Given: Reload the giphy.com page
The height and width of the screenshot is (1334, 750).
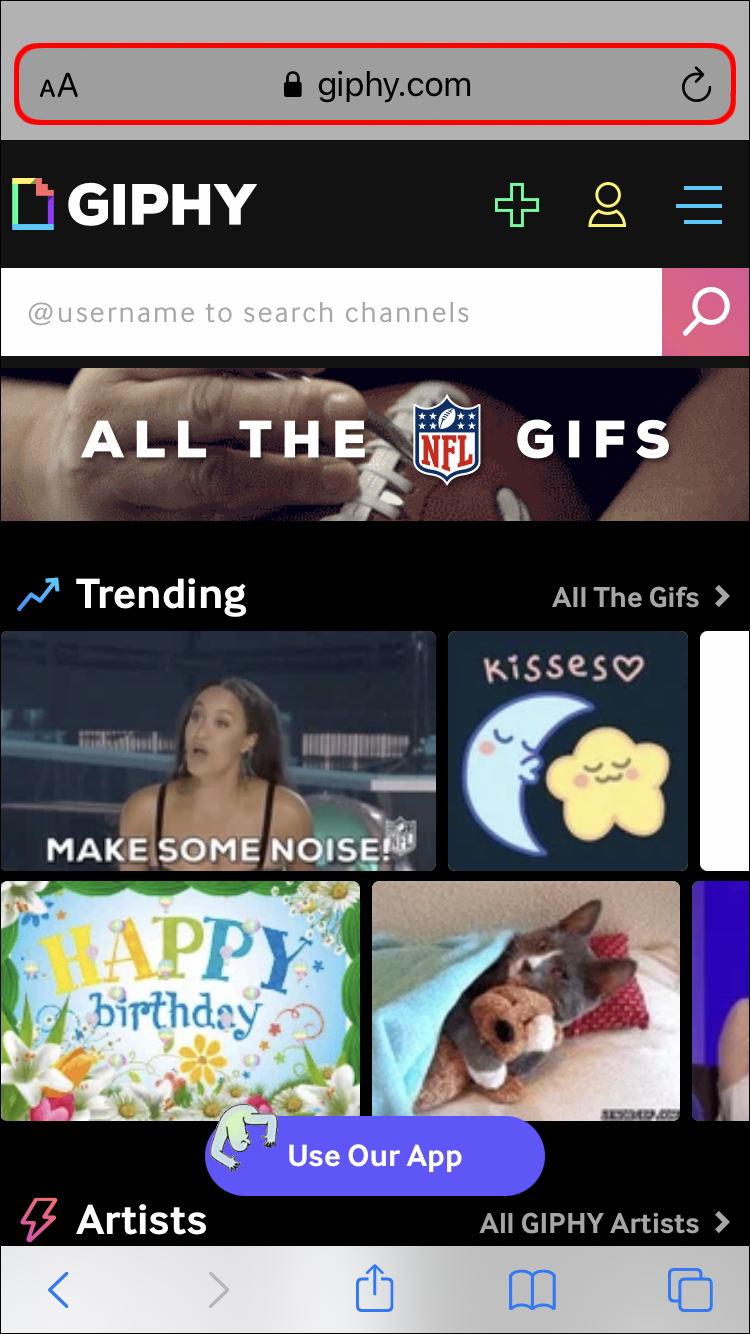Looking at the screenshot, I should pyautogui.click(x=696, y=86).
